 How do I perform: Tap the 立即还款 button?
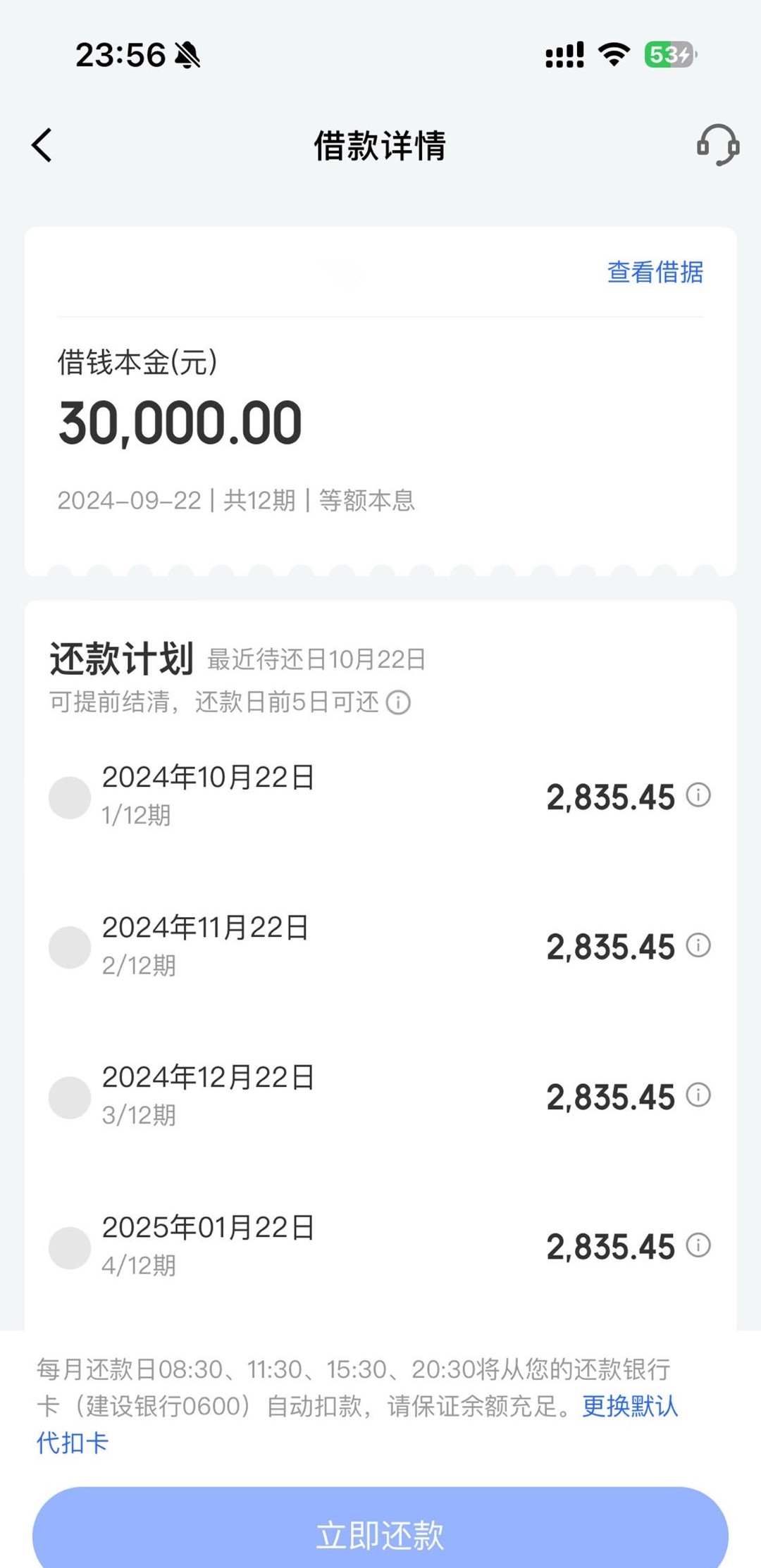coord(380,1529)
